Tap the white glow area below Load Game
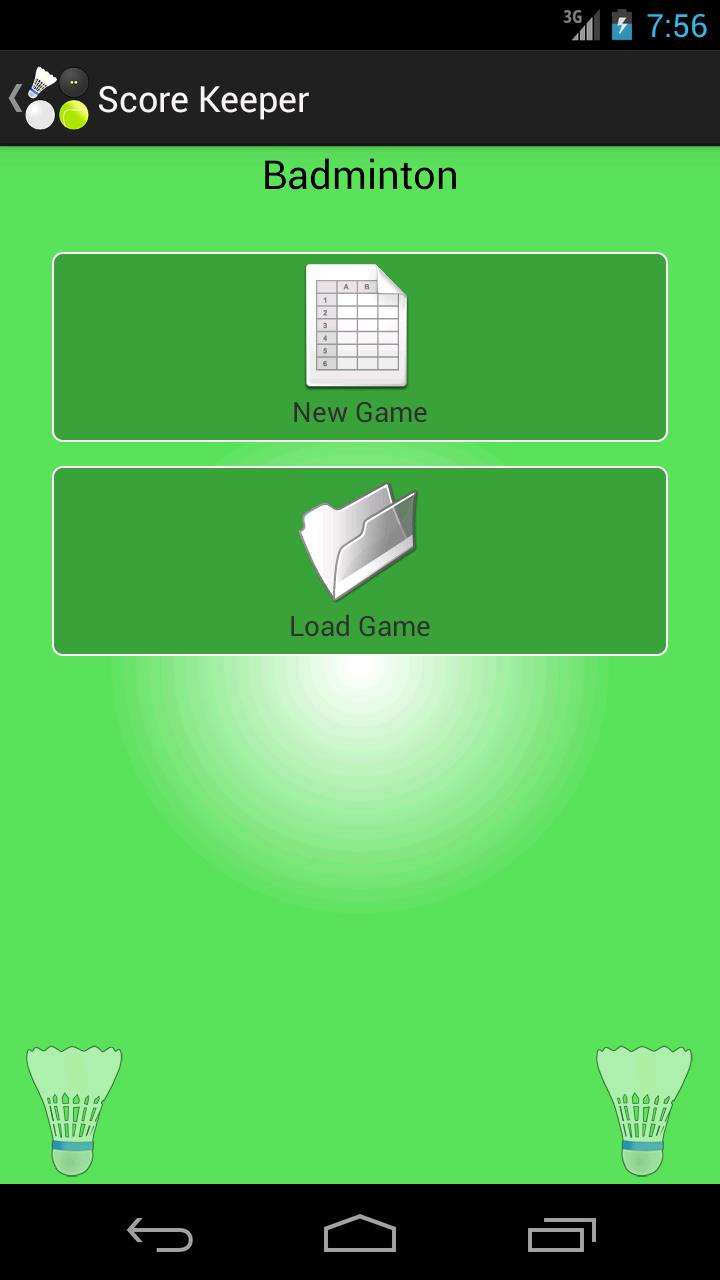720x1280 pixels. click(360, 700)
